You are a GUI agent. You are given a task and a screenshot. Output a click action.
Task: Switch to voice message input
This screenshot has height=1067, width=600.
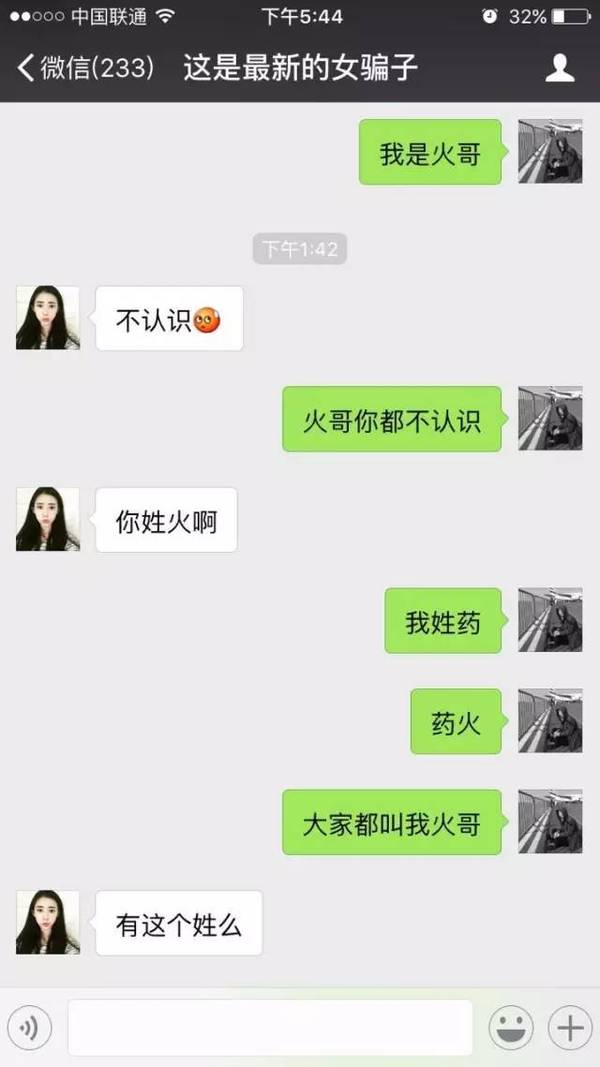[x=29, y=1028]
